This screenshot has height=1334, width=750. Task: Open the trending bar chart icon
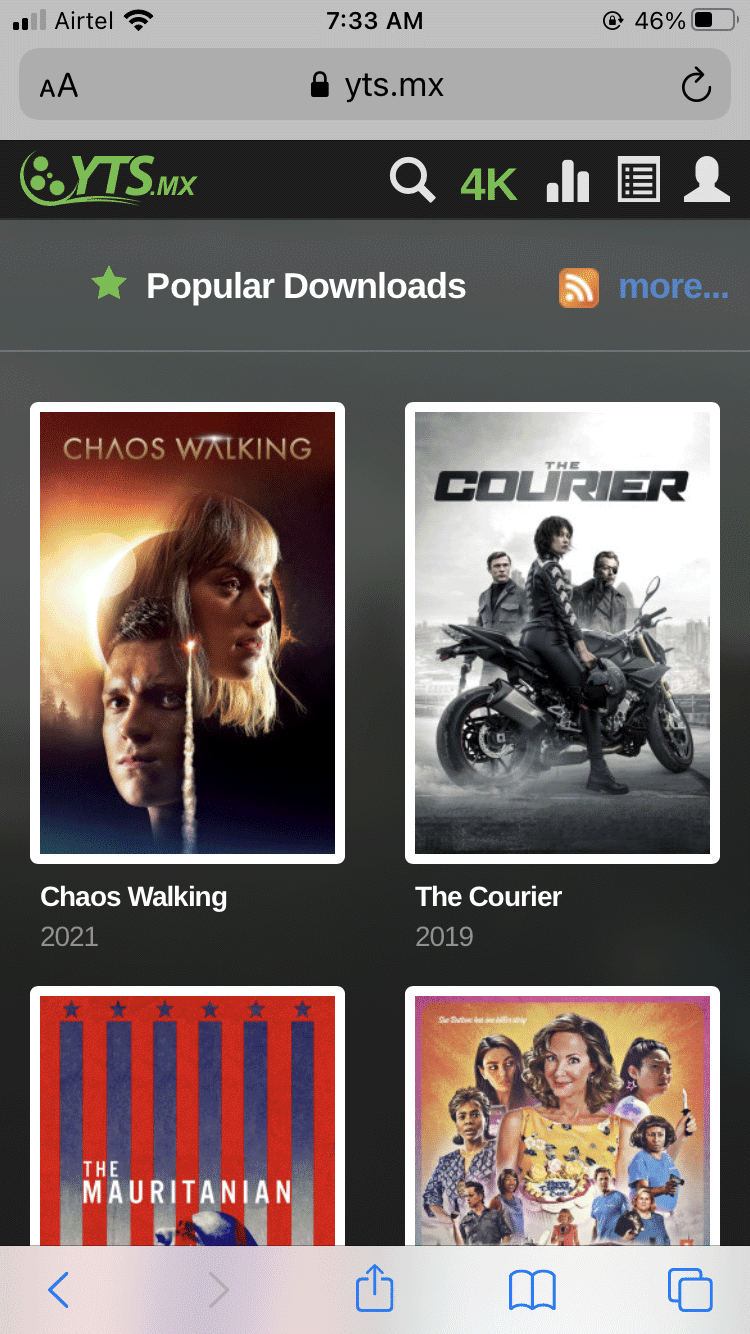[567, 182]
